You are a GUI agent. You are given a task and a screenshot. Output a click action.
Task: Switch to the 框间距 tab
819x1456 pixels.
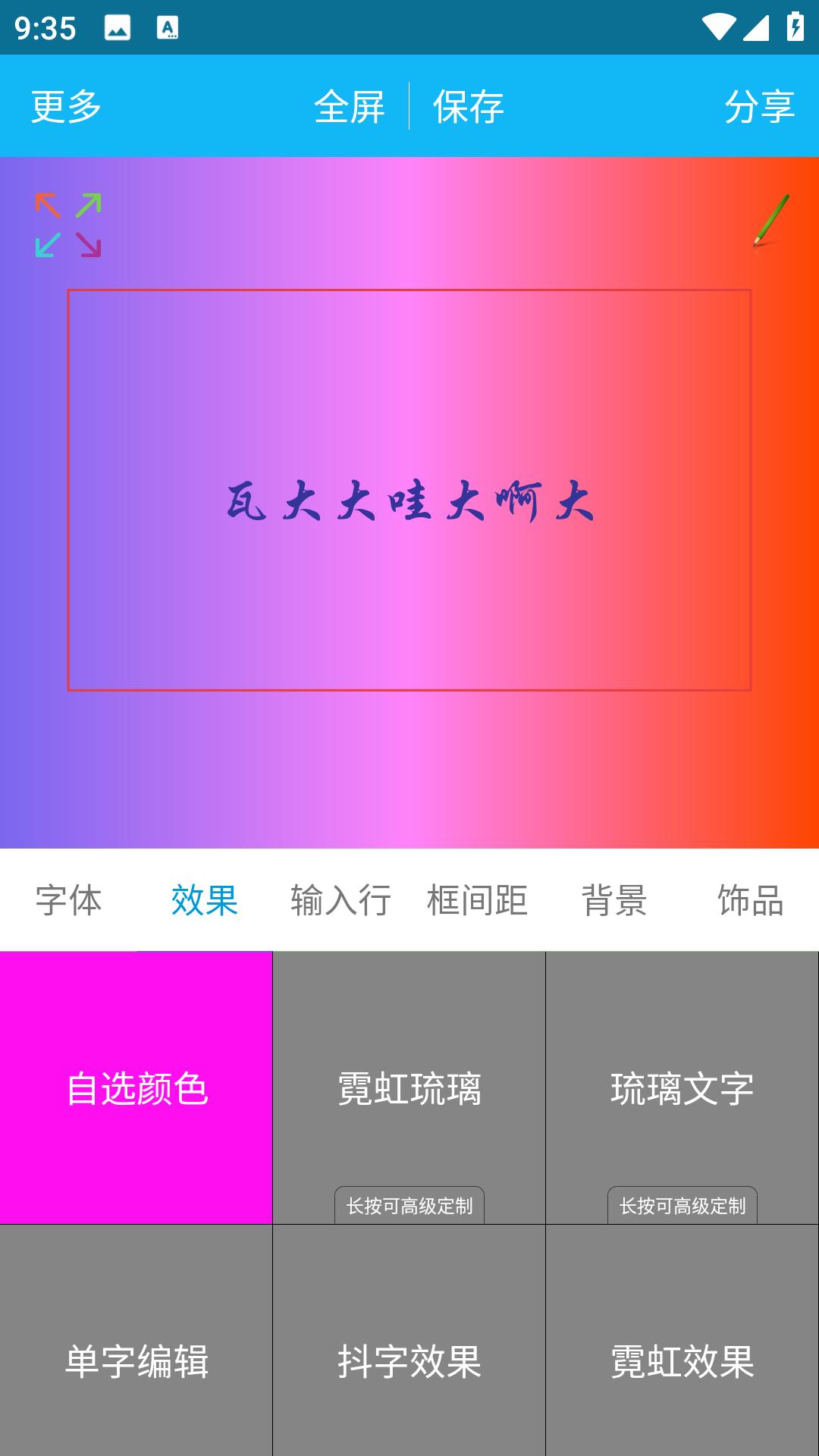click(478, 900)
